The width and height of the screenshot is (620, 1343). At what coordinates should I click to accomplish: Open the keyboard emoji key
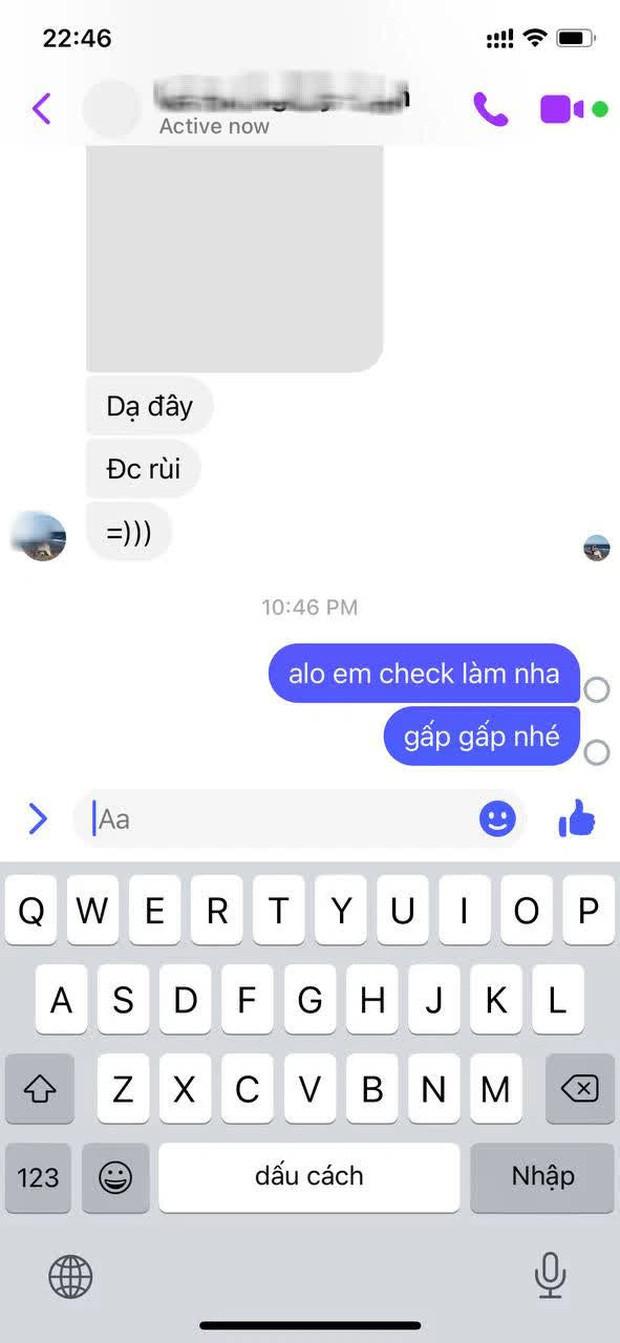coord(115,1177)
